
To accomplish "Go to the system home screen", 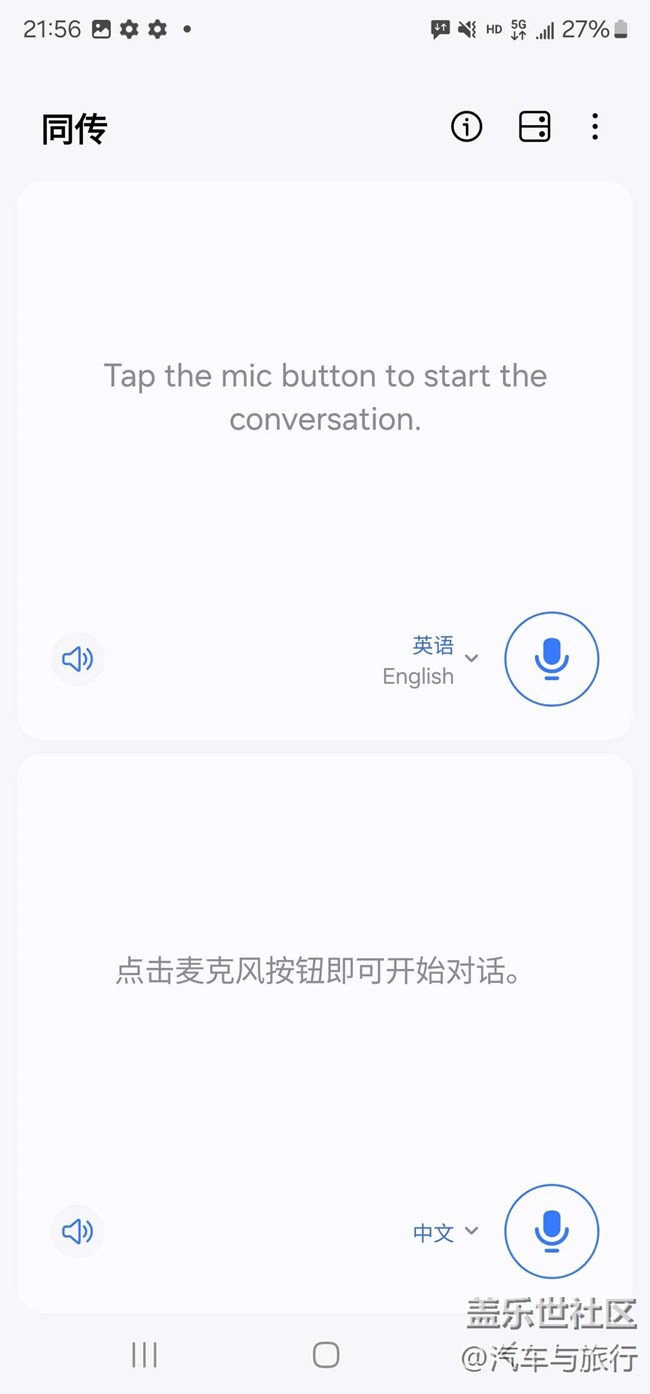I will point(326,1355).
